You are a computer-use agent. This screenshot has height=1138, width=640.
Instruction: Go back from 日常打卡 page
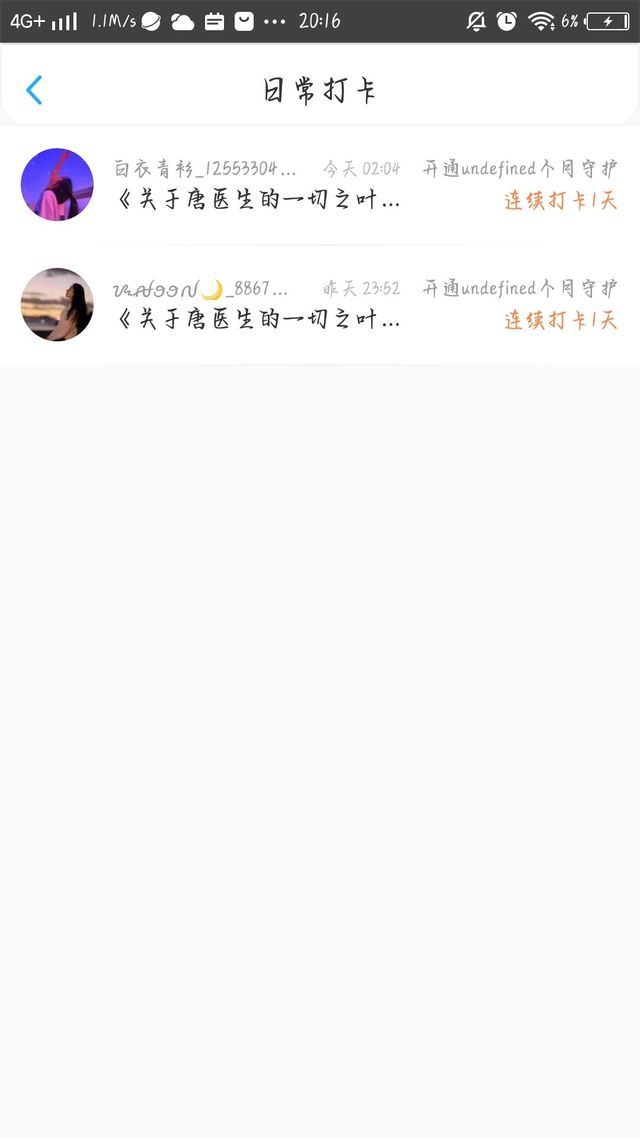(x=34, y=90)
